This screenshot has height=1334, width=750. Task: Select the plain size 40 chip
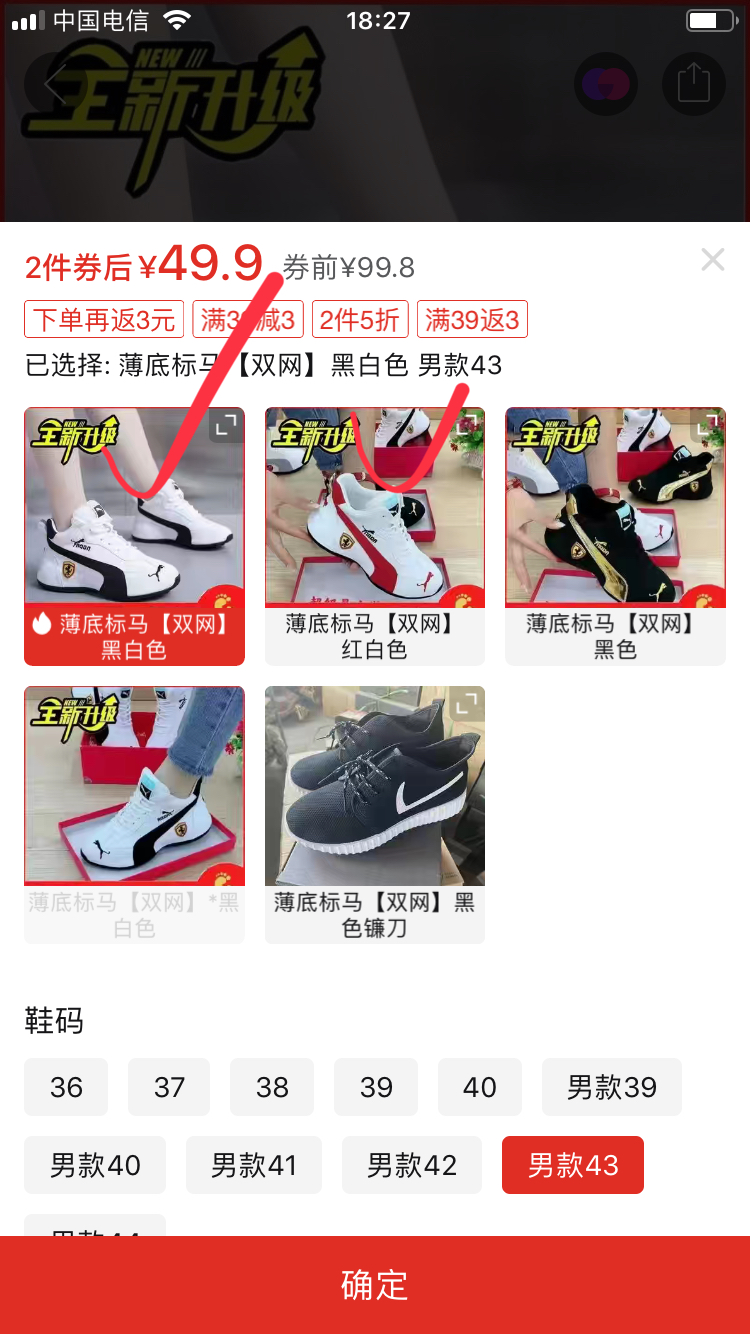point(480,1087)
